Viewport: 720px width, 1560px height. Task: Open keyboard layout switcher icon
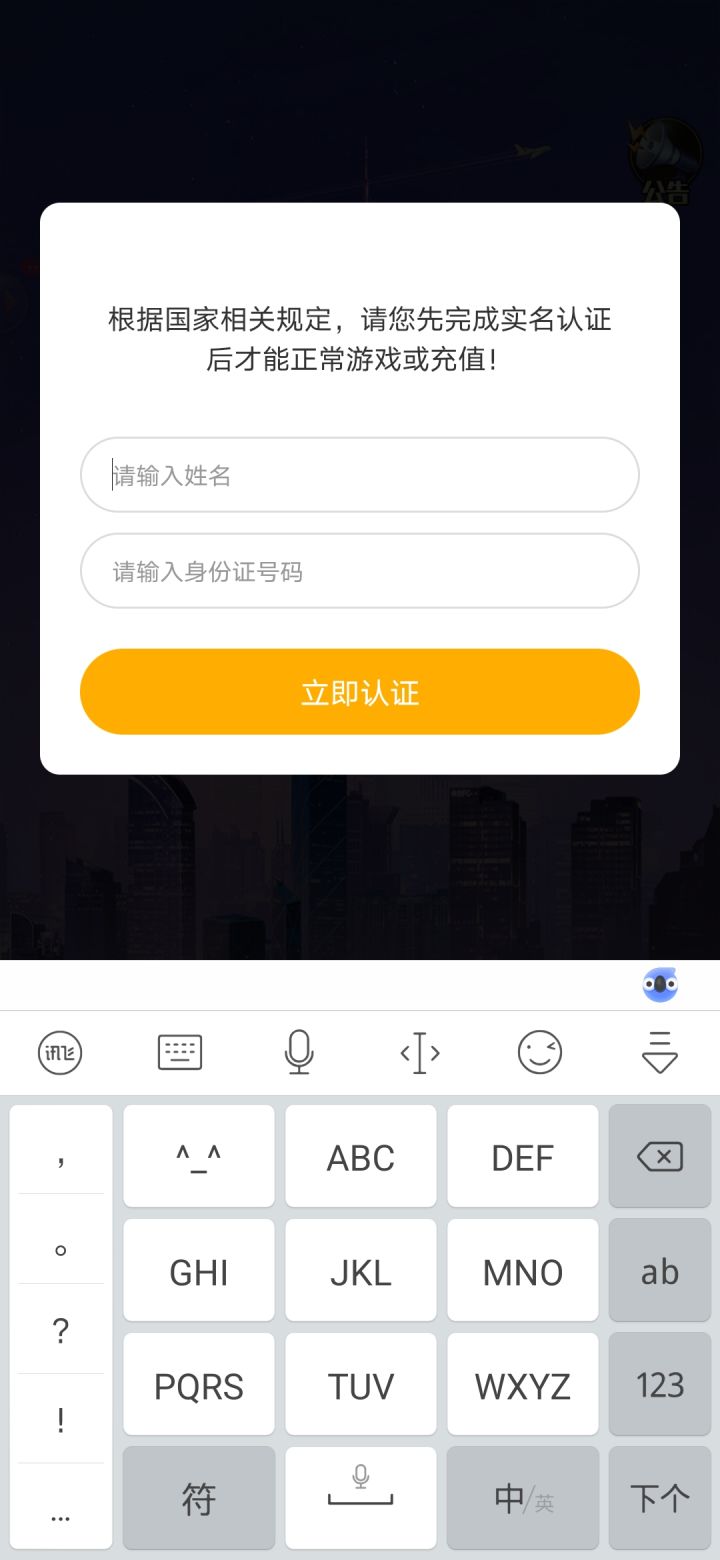point(180,1053)
